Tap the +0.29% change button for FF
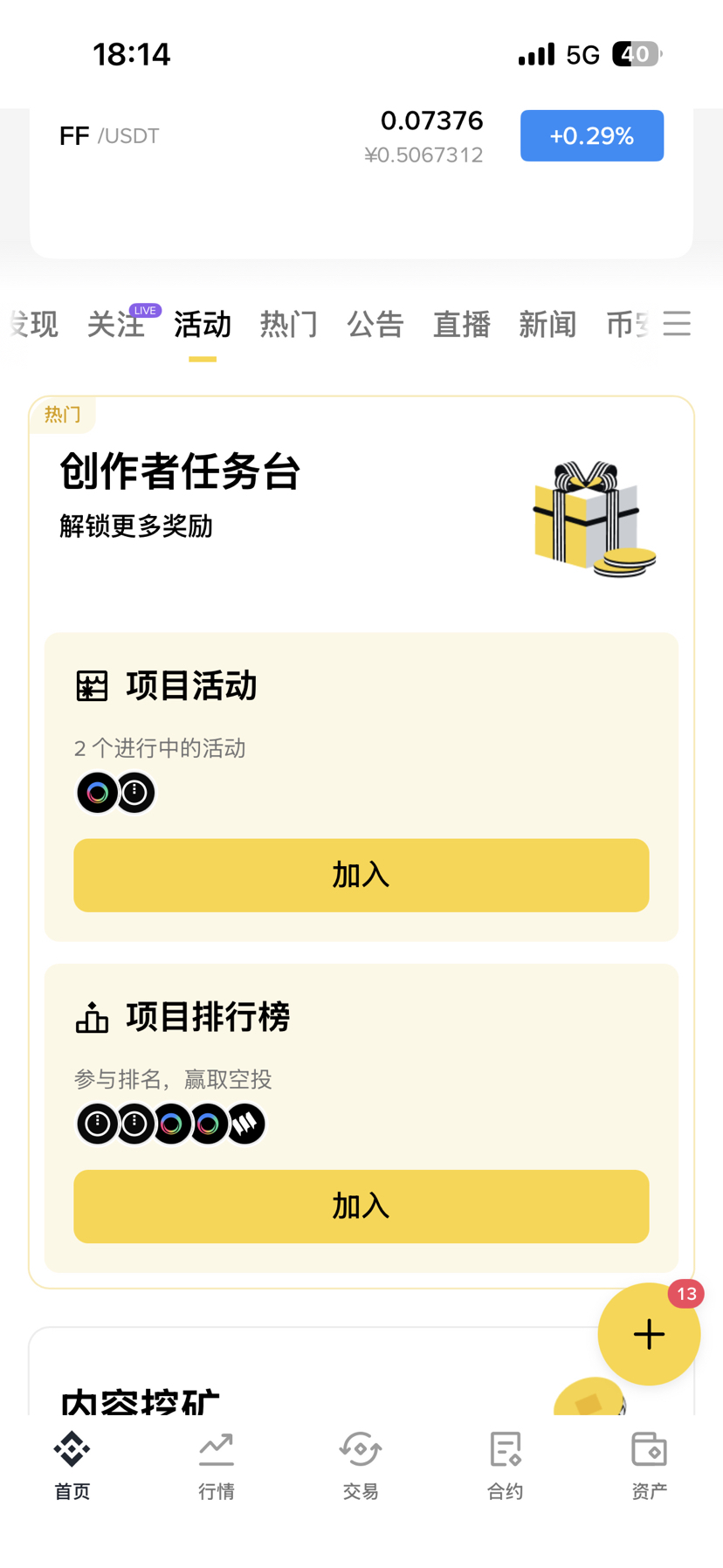 (591, 136)
